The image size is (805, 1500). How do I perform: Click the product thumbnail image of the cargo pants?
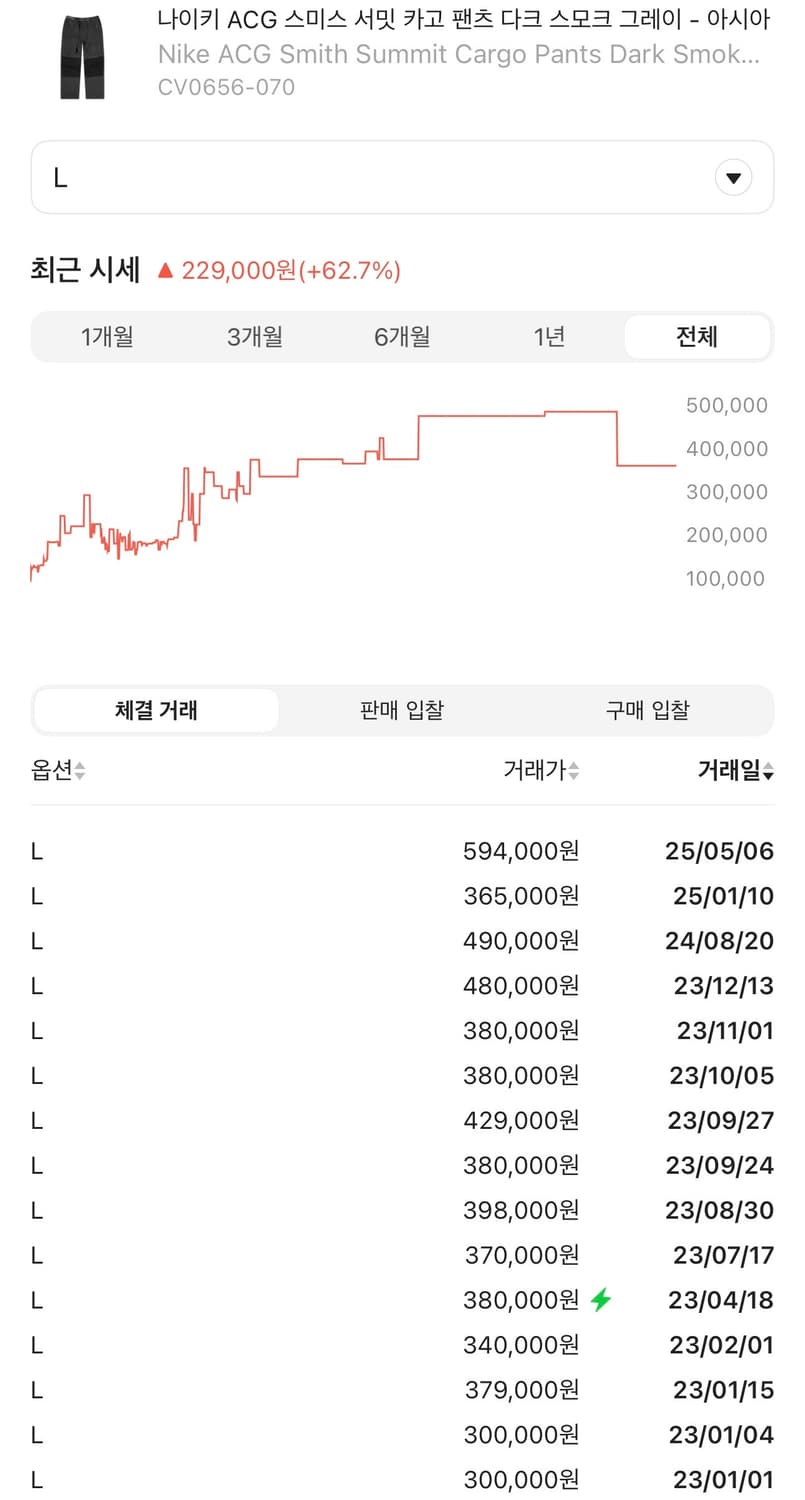coord(80,55)
